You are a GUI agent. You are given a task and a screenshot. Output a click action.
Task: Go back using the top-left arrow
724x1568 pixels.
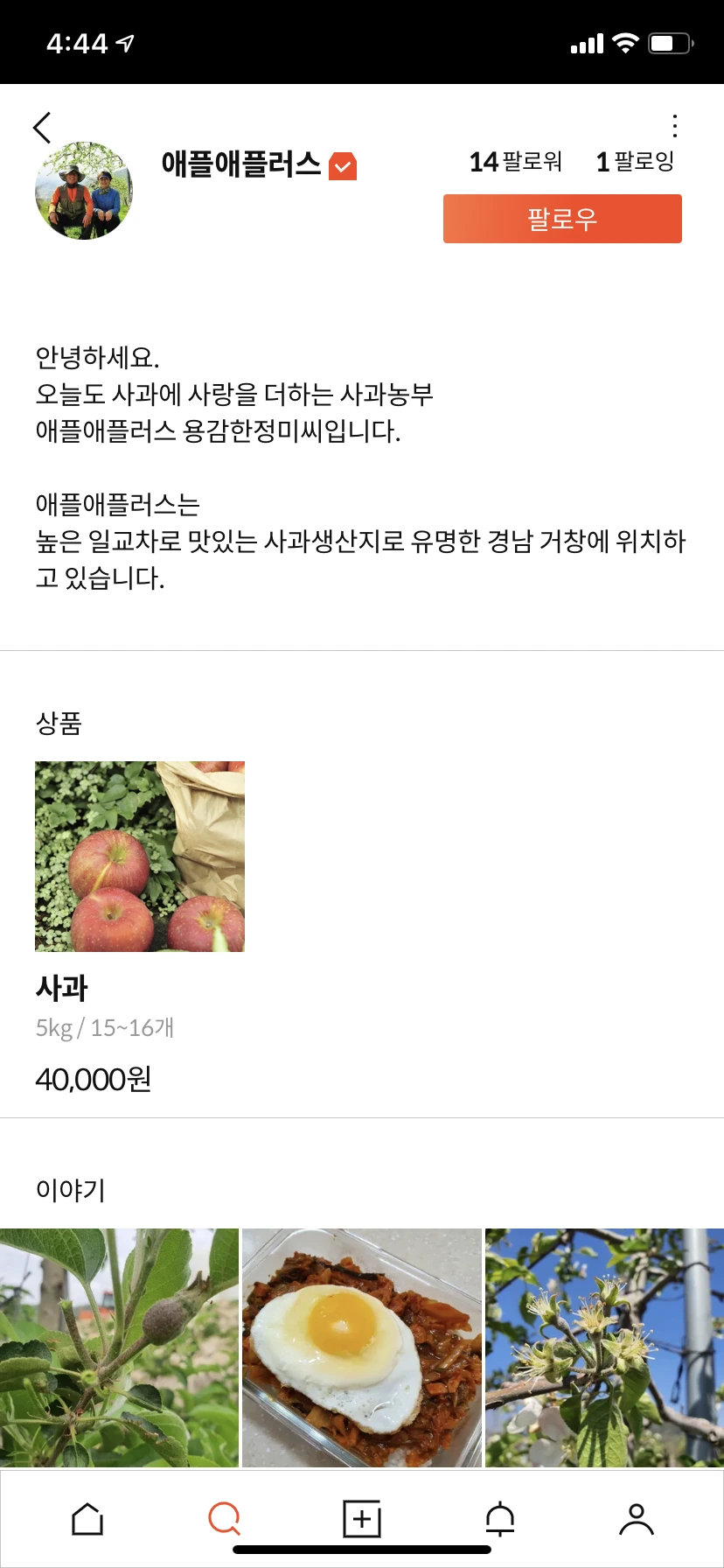tap(42, 128)
